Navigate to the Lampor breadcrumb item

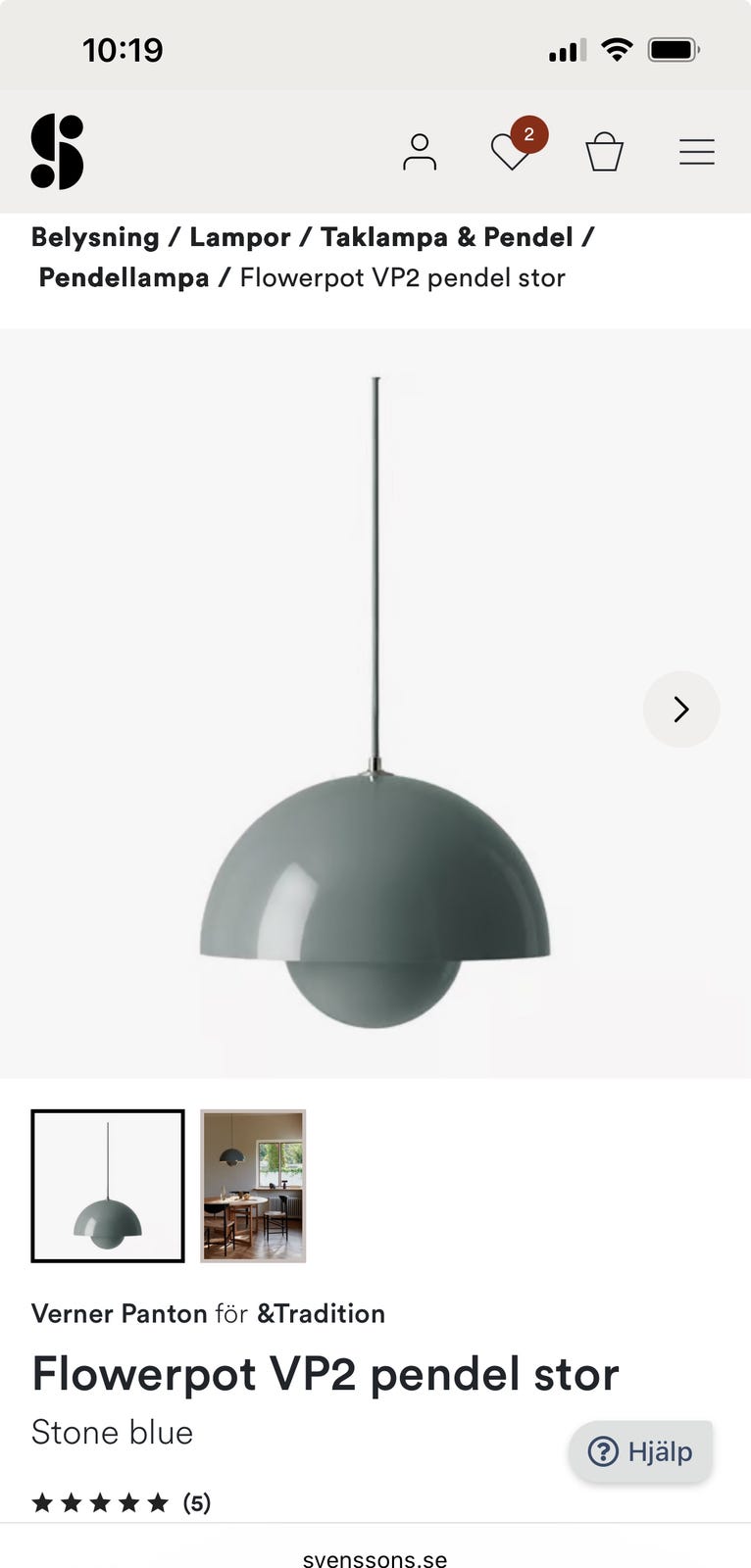[240, 236]
